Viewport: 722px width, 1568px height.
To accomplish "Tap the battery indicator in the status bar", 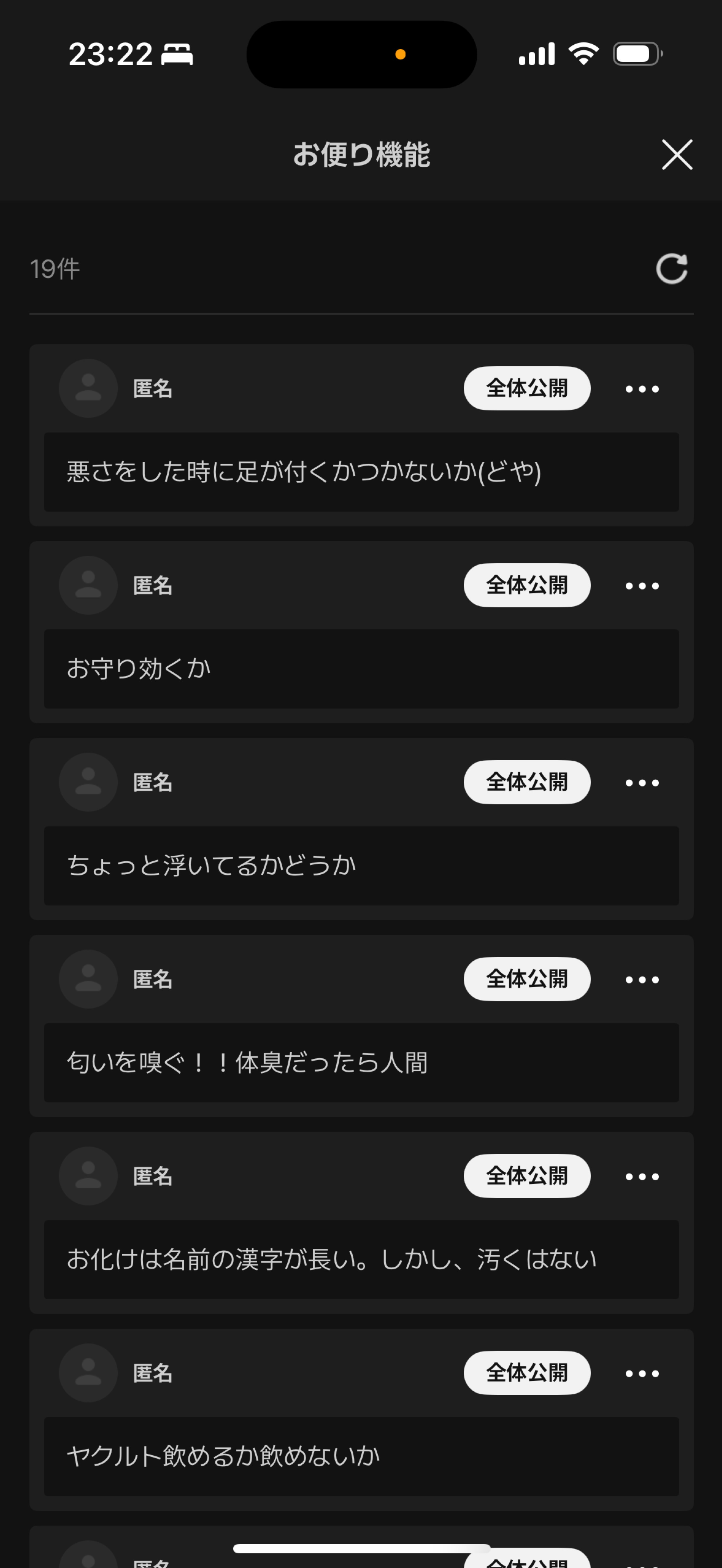I will click(637, 54).
